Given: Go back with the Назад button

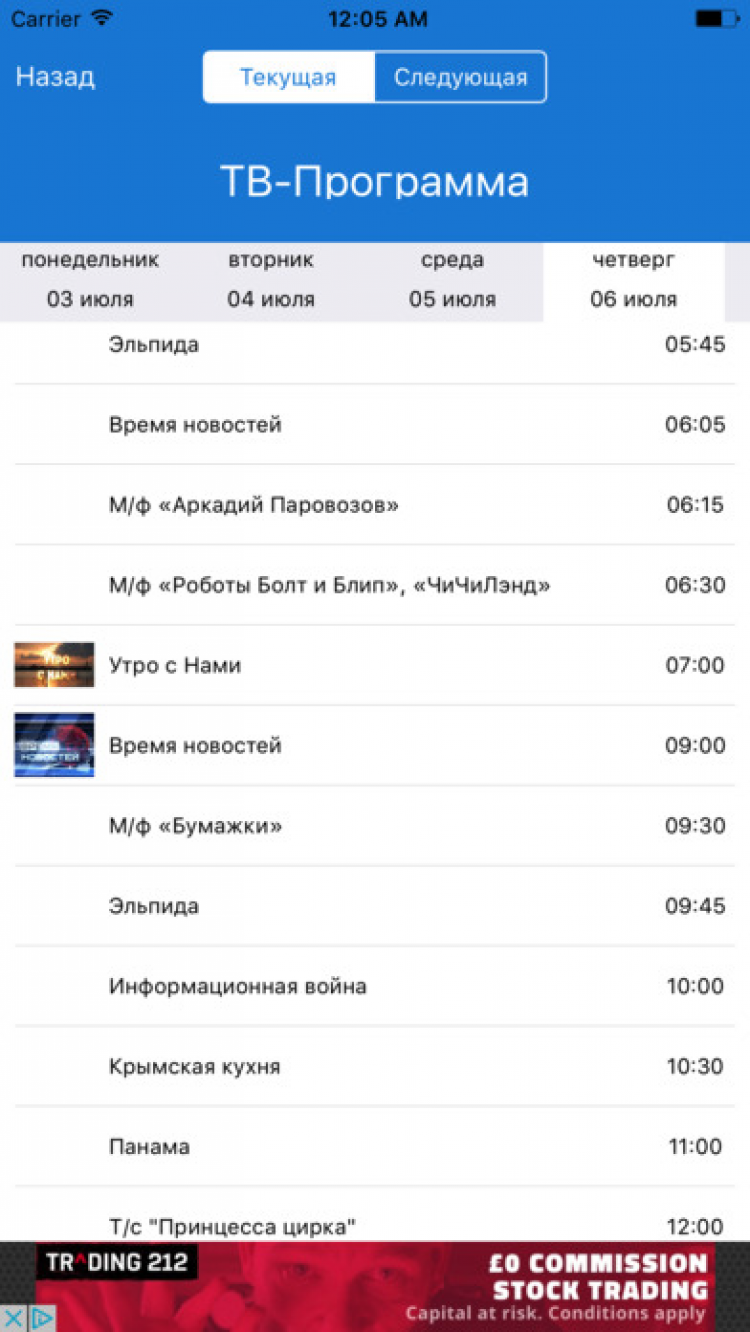Looking at the screenshot, I should pos(55,77).
